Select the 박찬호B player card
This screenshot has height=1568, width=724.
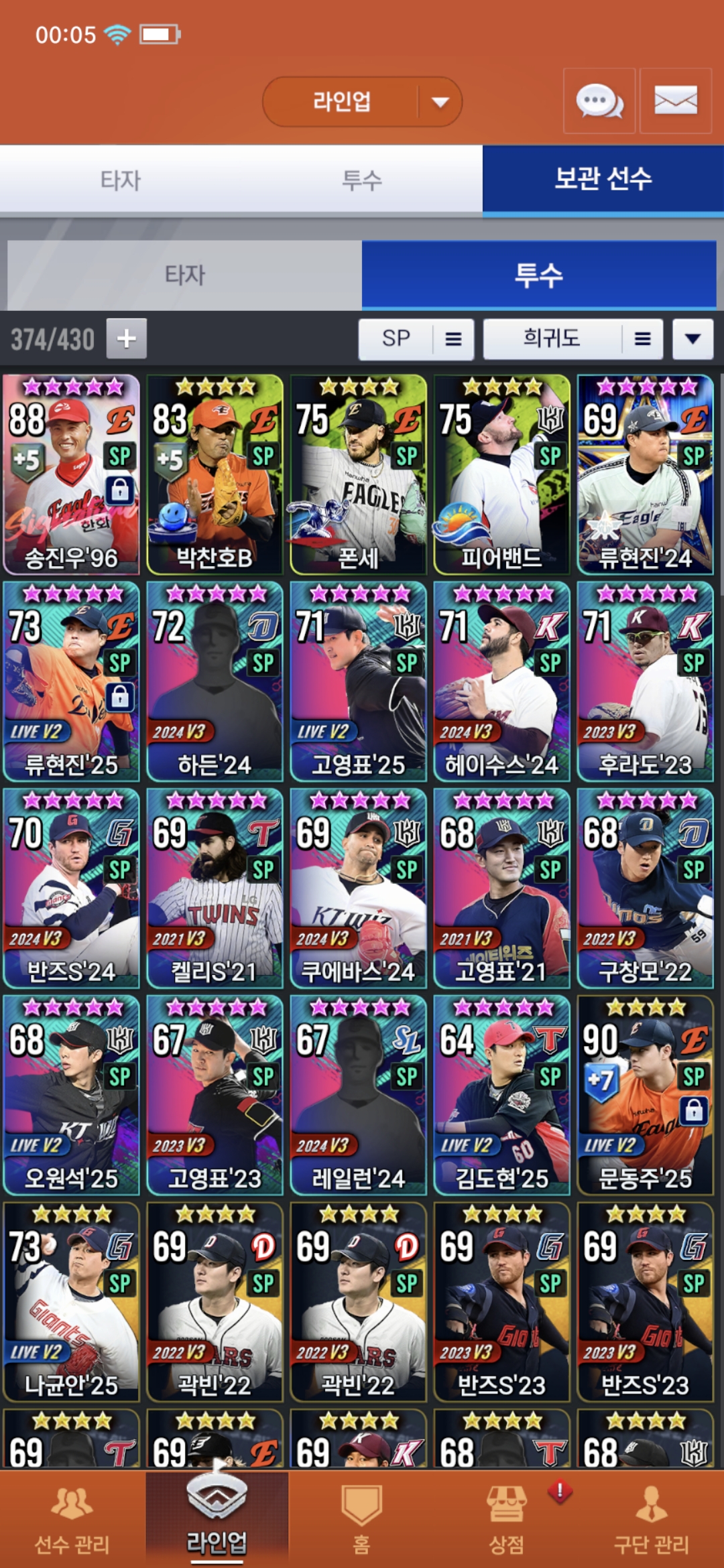coord(215,474)
